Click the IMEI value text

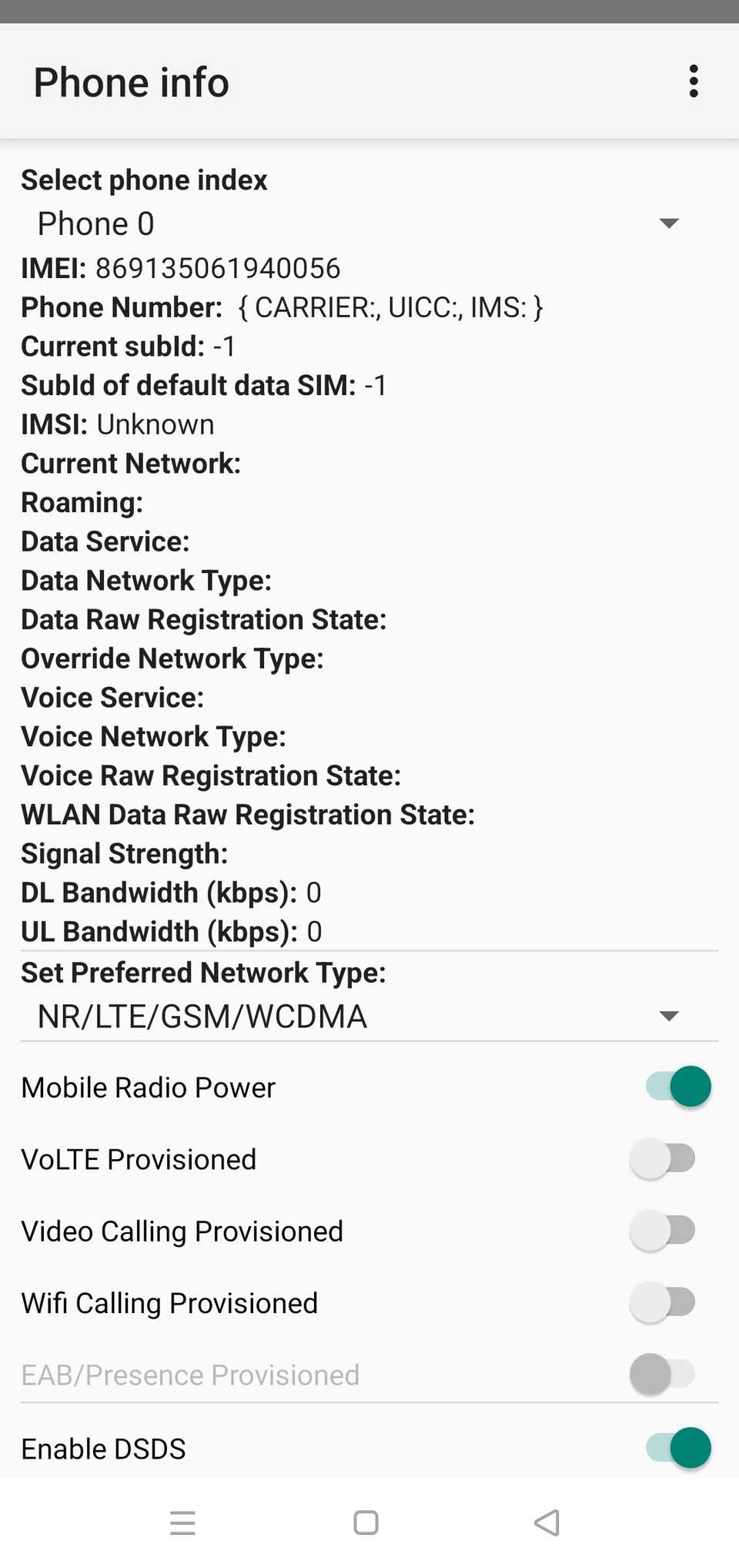pos(218,268)
